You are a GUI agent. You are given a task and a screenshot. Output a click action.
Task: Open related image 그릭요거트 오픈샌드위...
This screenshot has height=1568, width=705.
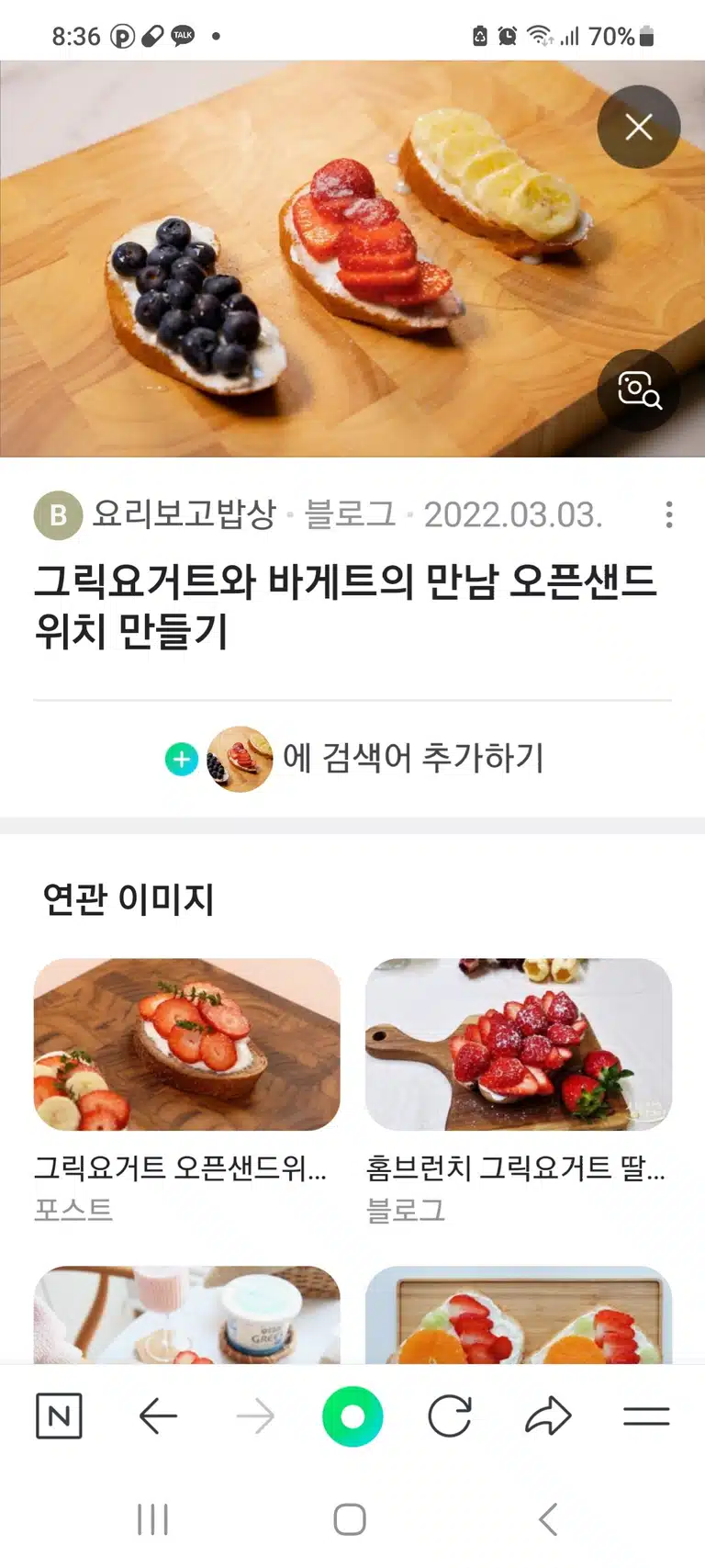pyautogui.click(x=187, y=1043)
